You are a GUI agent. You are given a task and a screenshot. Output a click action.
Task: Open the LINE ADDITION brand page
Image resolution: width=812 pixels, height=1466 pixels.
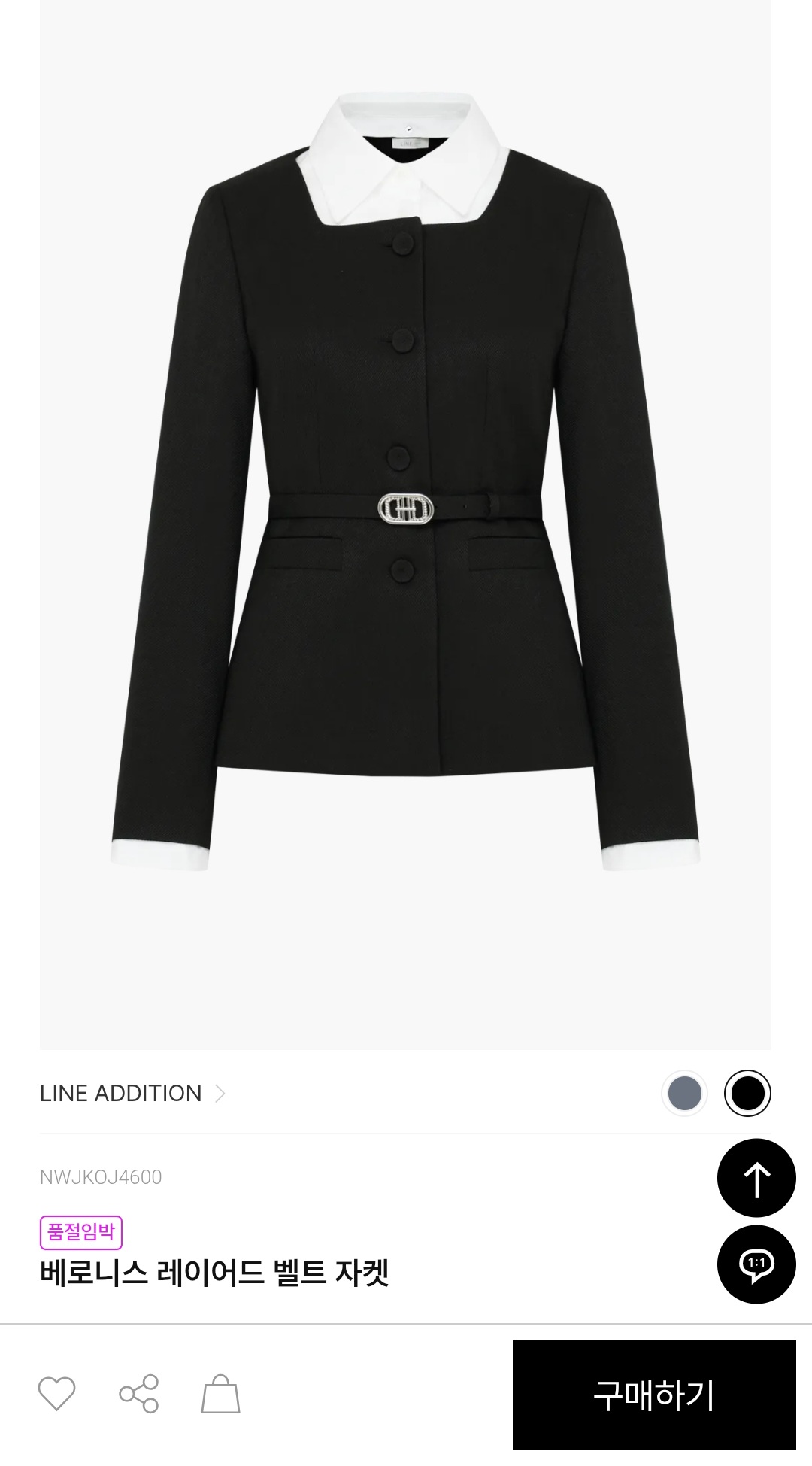pyautogui.click(x=132, y=1093)
